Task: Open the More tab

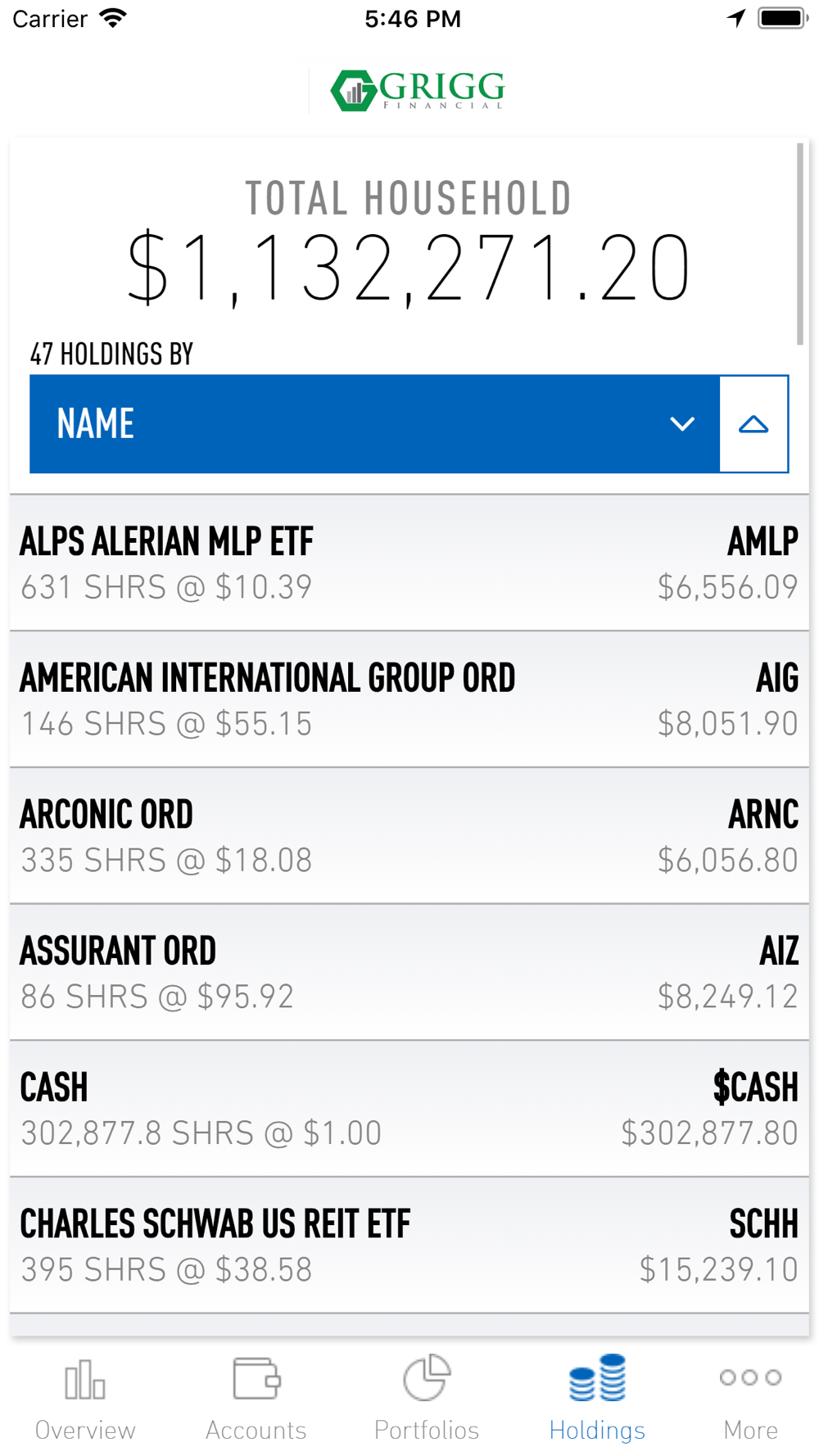Action: (x=751, y=1398)
